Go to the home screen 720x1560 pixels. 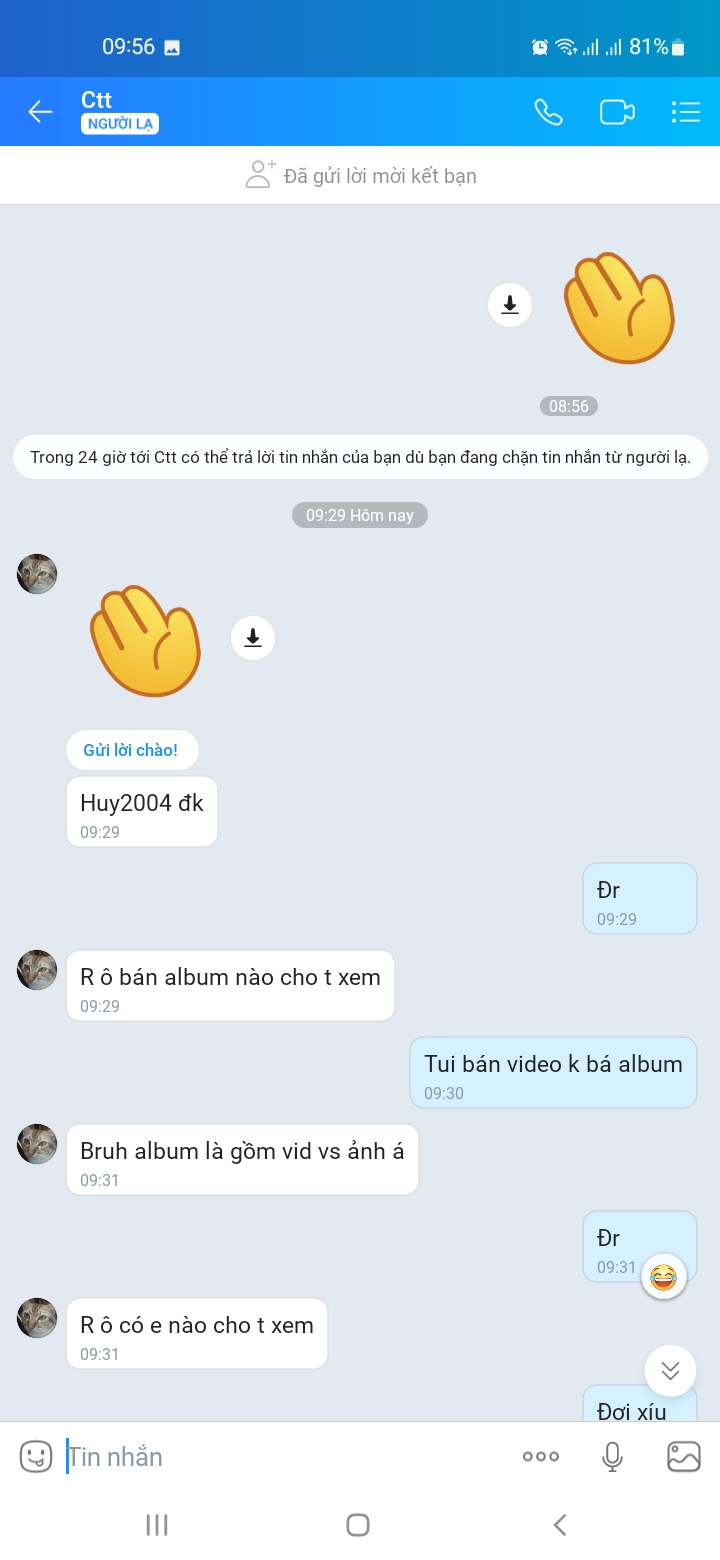pos(358,1525)
